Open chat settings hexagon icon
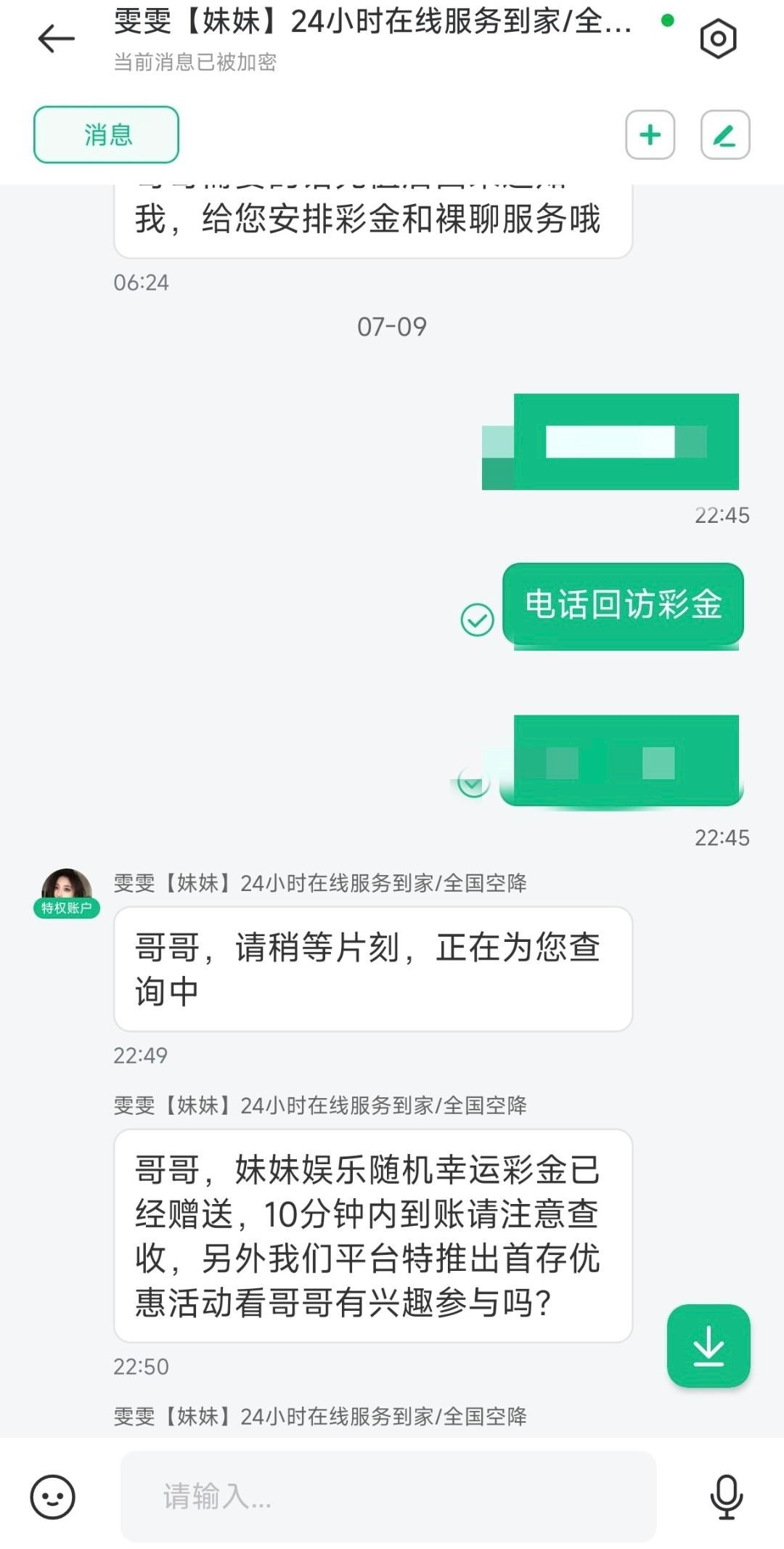This screenshot has height=1549, width=784. (x=718, y=38)
